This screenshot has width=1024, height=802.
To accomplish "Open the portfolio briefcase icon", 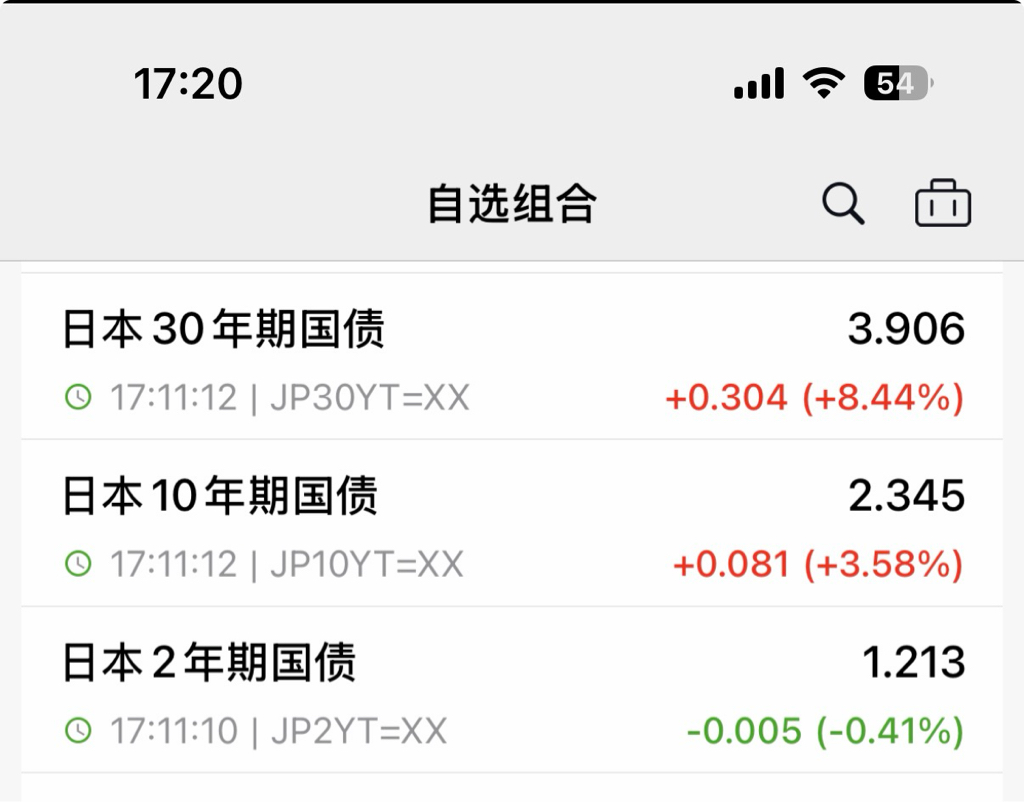I will pyautogui.click(x=943, y=204).
